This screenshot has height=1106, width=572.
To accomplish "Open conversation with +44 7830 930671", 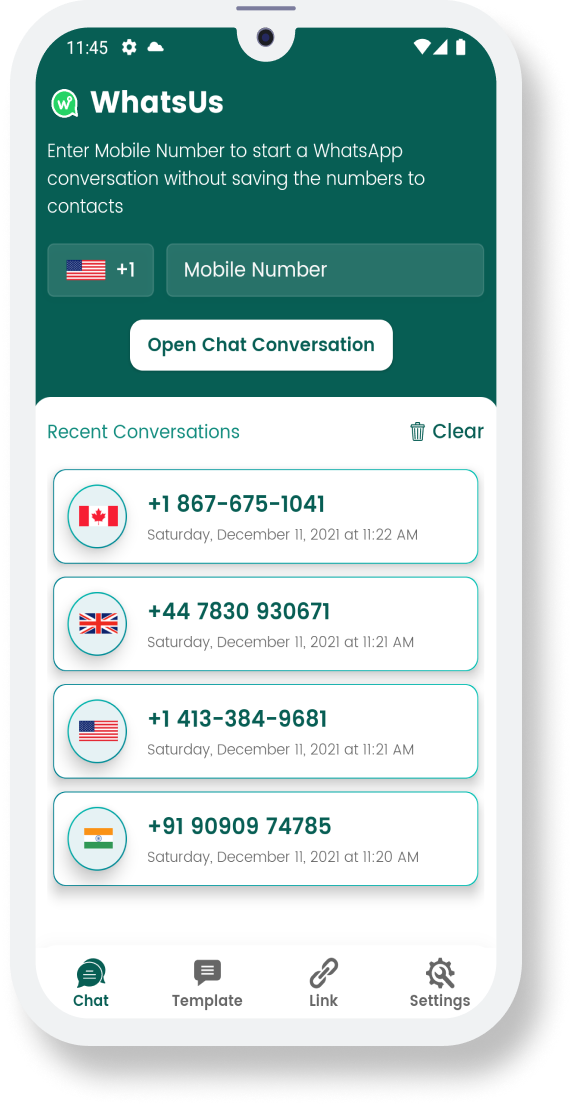I will click(x=265, y=624).
